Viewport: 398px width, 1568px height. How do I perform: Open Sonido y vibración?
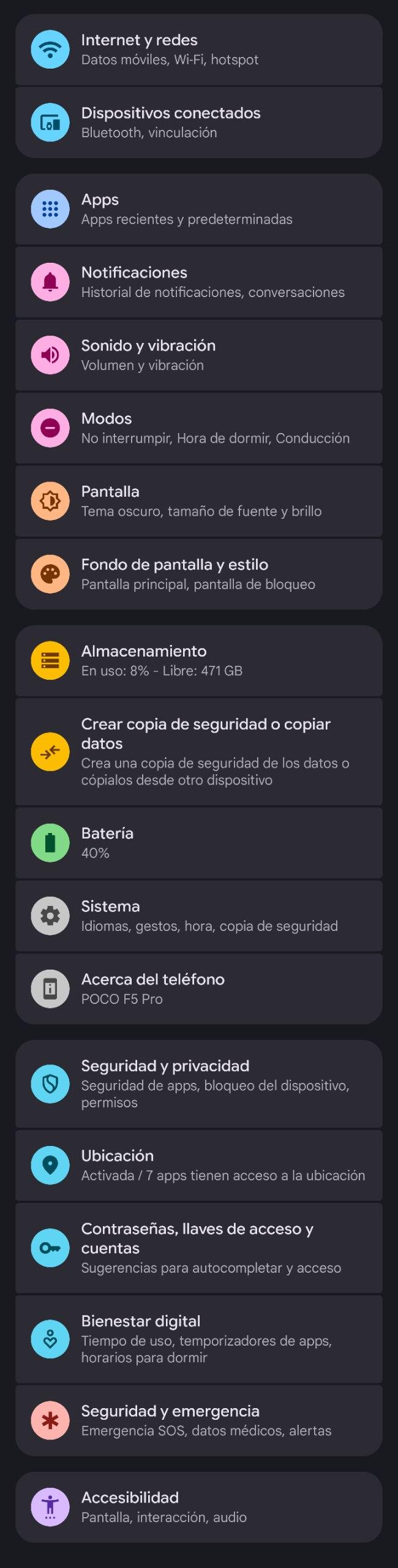coord(198,355)
